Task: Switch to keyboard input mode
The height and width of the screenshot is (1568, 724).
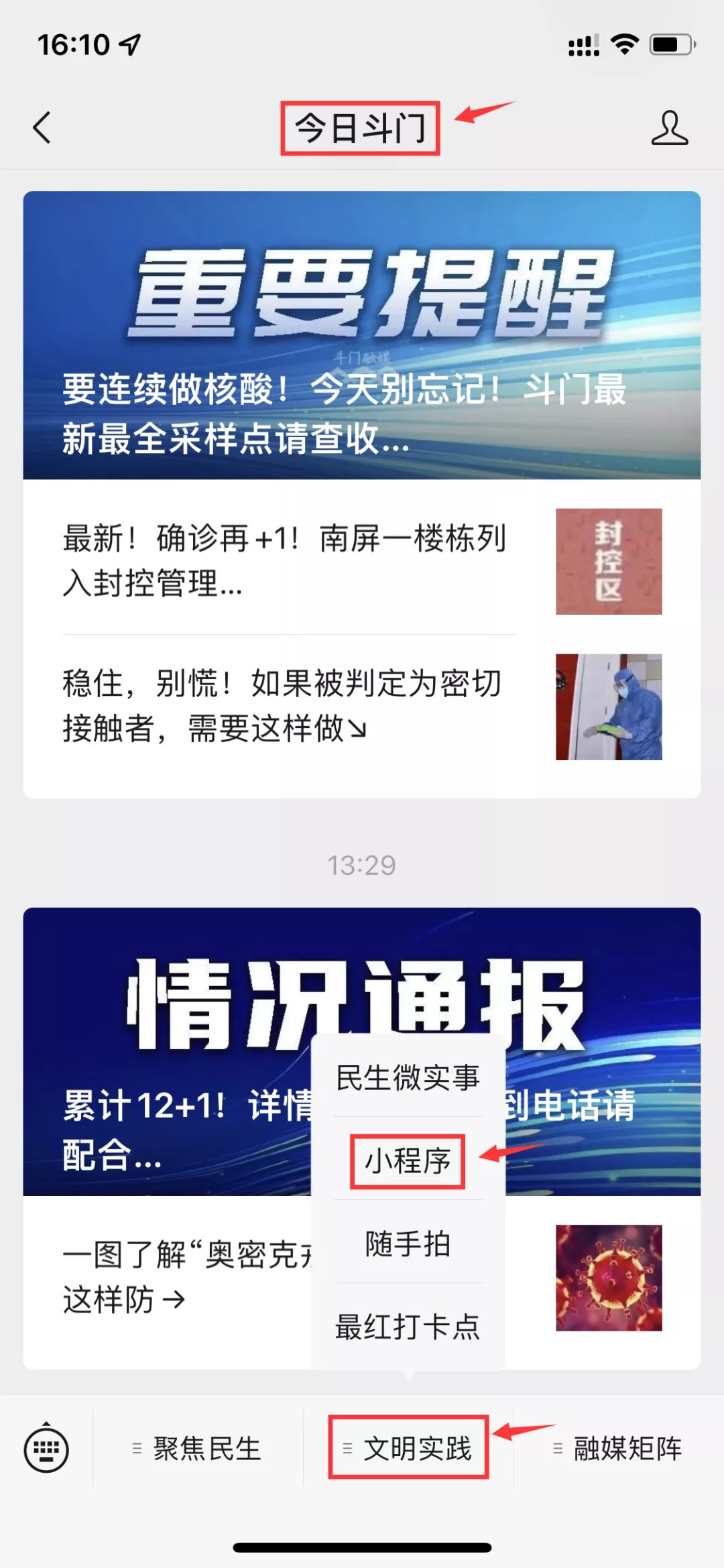Action: click(x=46, y=1449)
